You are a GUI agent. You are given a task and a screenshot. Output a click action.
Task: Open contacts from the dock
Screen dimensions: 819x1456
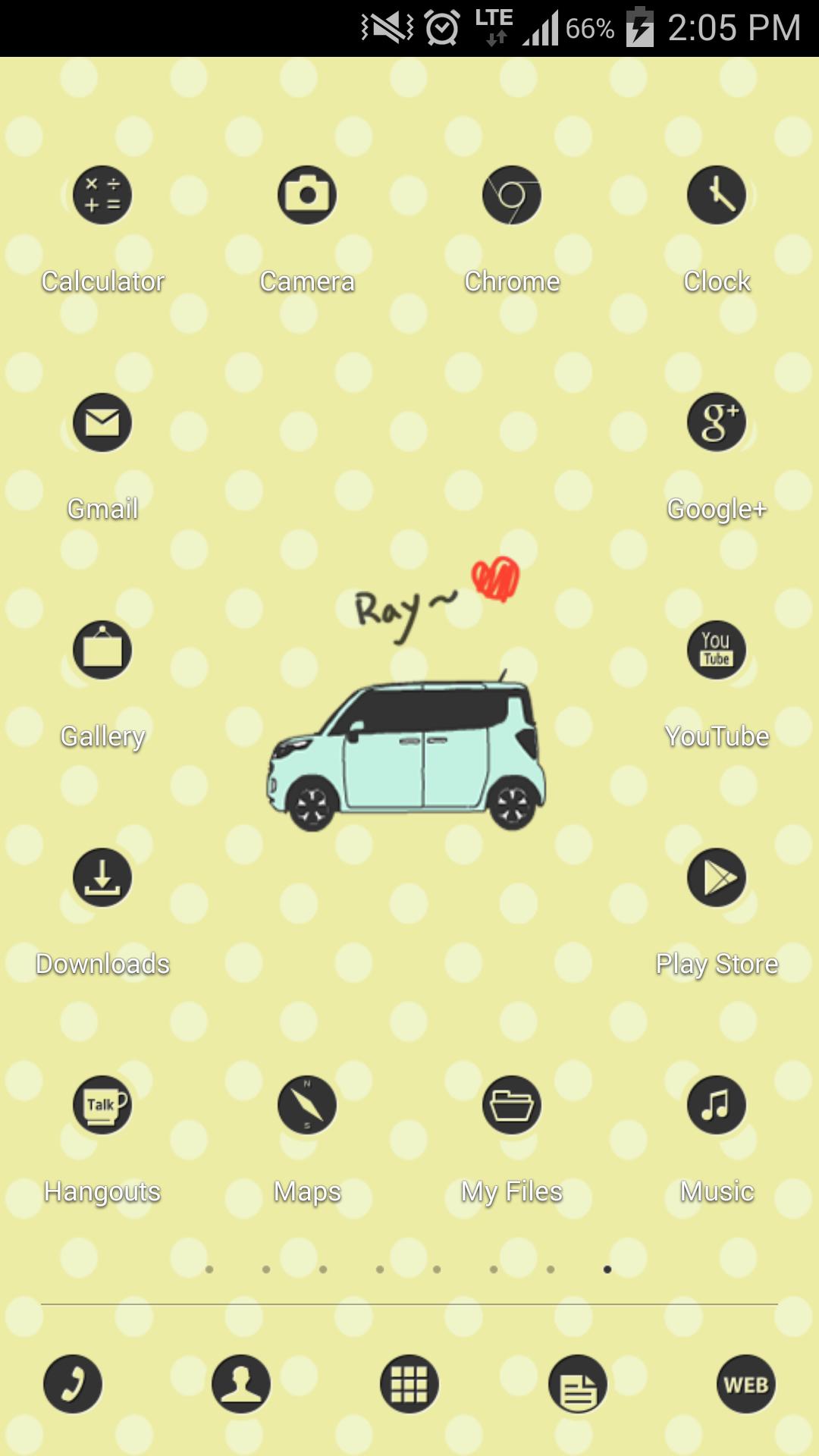[241, 1384]
